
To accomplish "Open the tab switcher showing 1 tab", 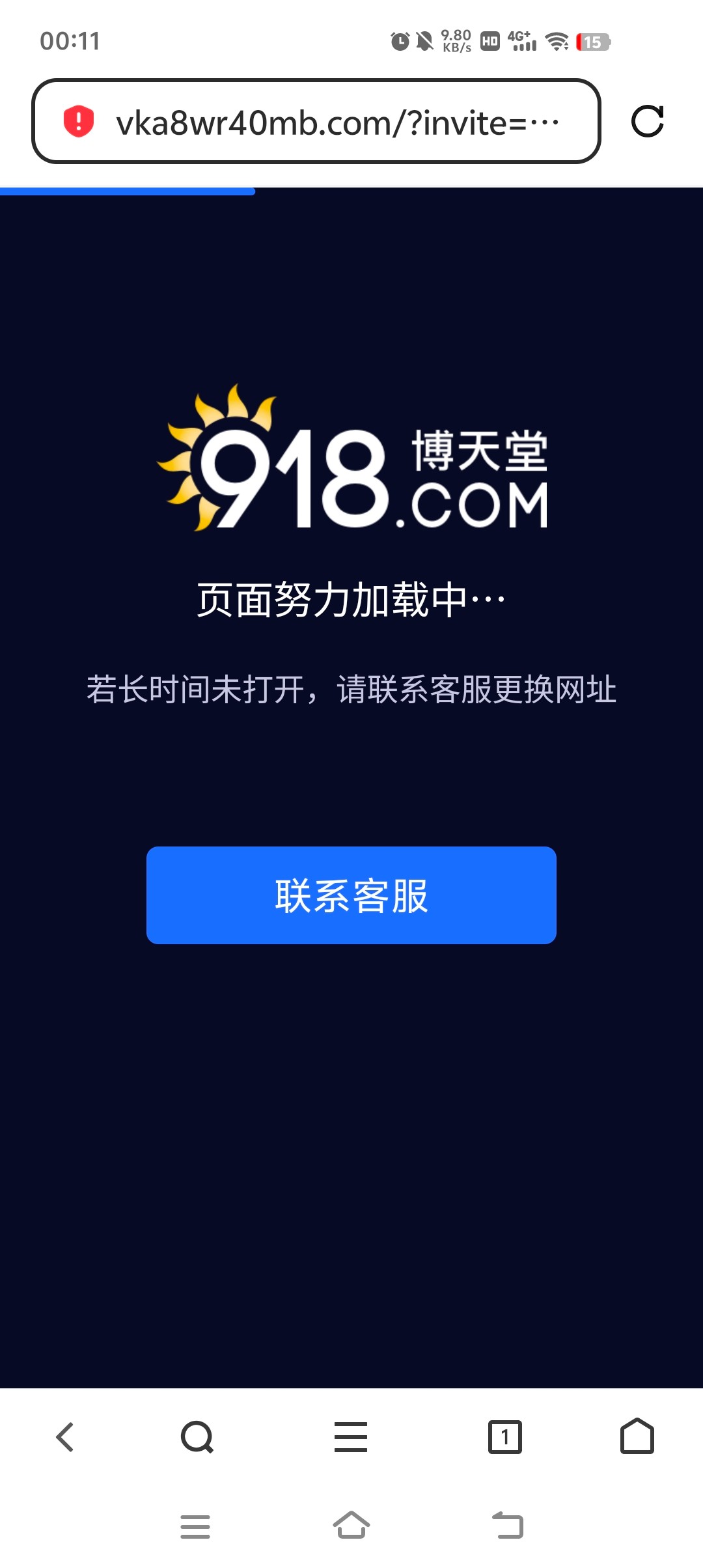I will [x=505, y=1437].
